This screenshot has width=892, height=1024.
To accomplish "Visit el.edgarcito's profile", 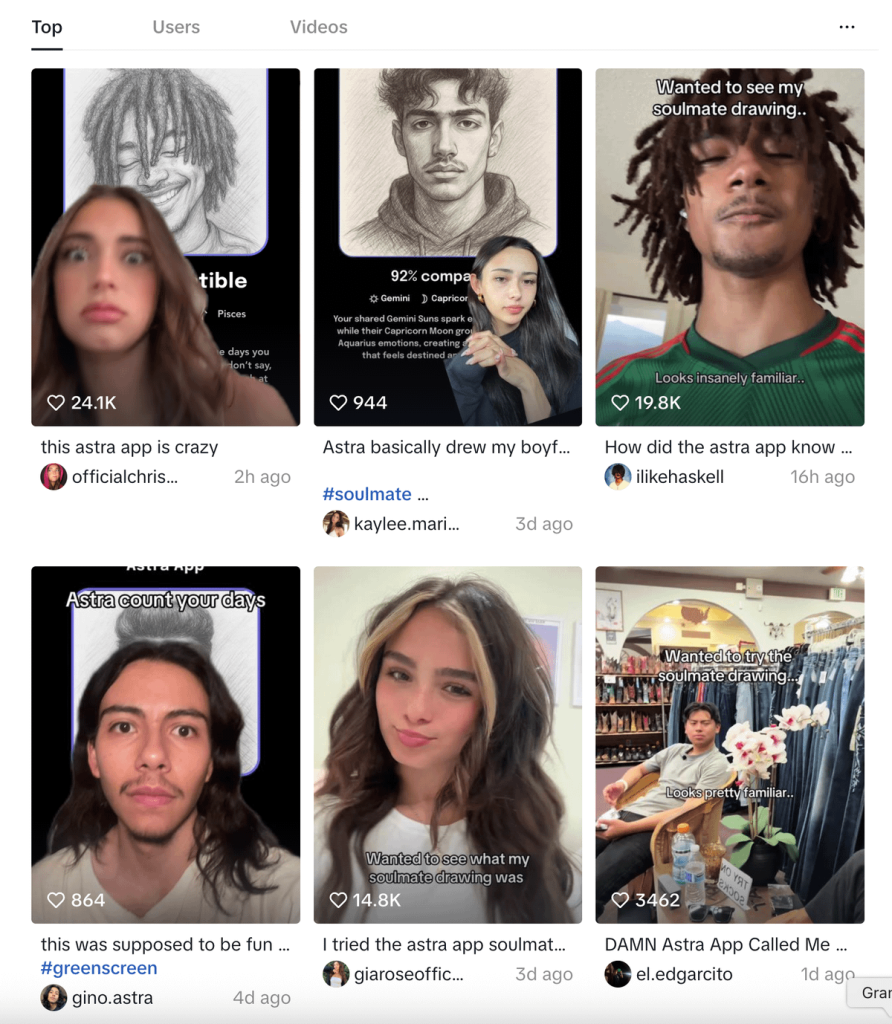I will [x=684, y=974].
